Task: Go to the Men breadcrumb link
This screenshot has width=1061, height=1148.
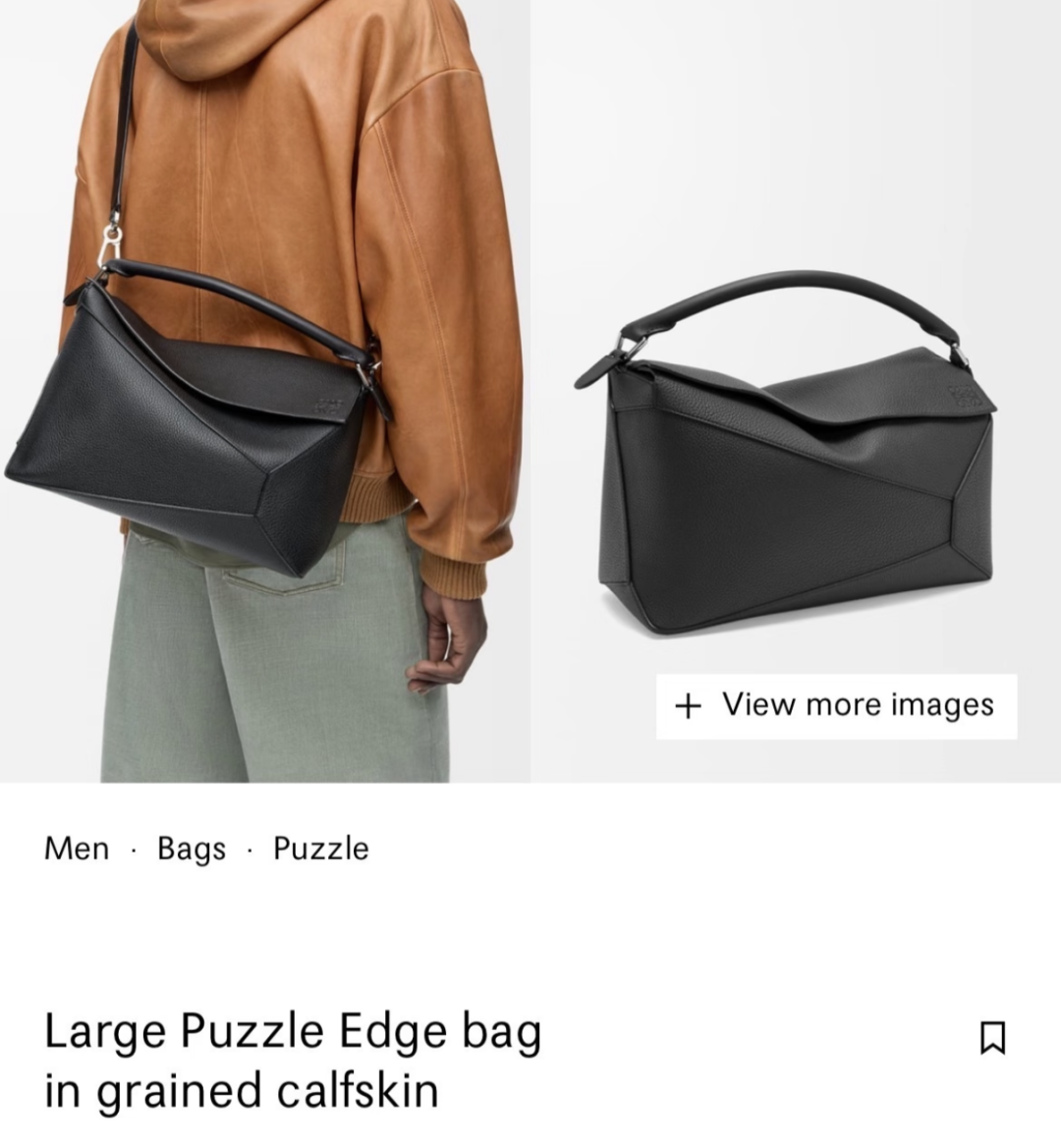Action: click(77, 848)
